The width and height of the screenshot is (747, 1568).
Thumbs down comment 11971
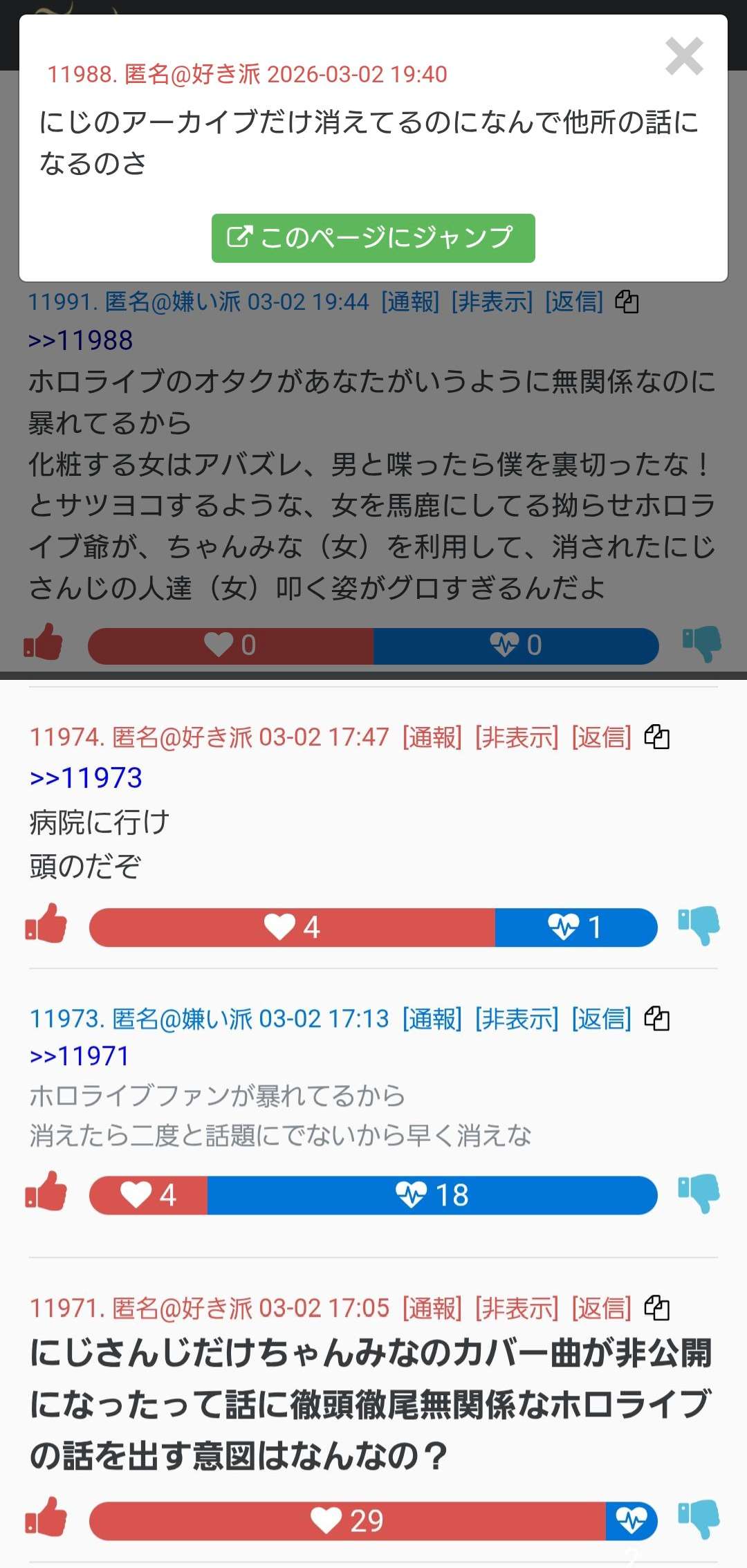point(699,1519)
